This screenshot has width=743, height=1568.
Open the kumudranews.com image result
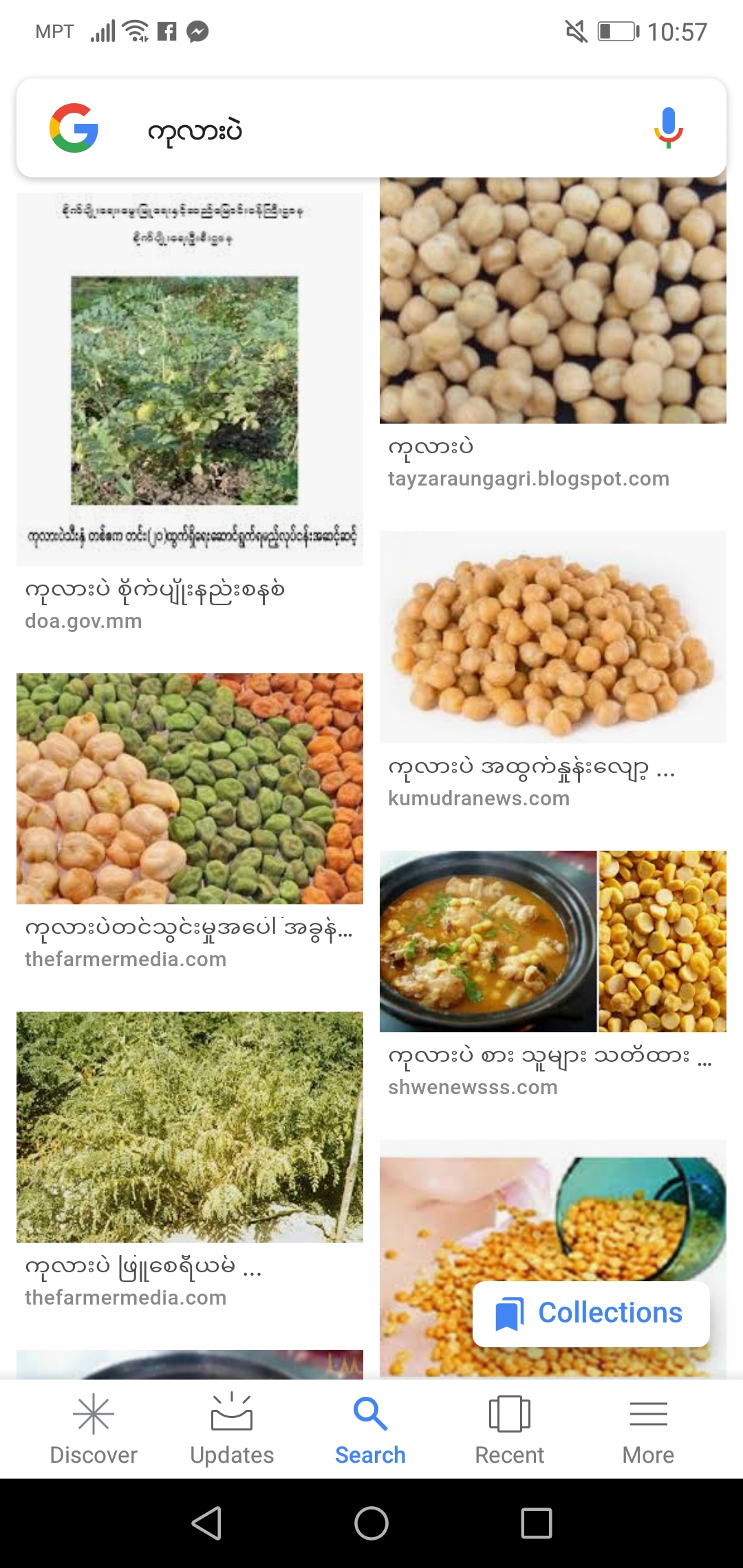pos(552,637)
